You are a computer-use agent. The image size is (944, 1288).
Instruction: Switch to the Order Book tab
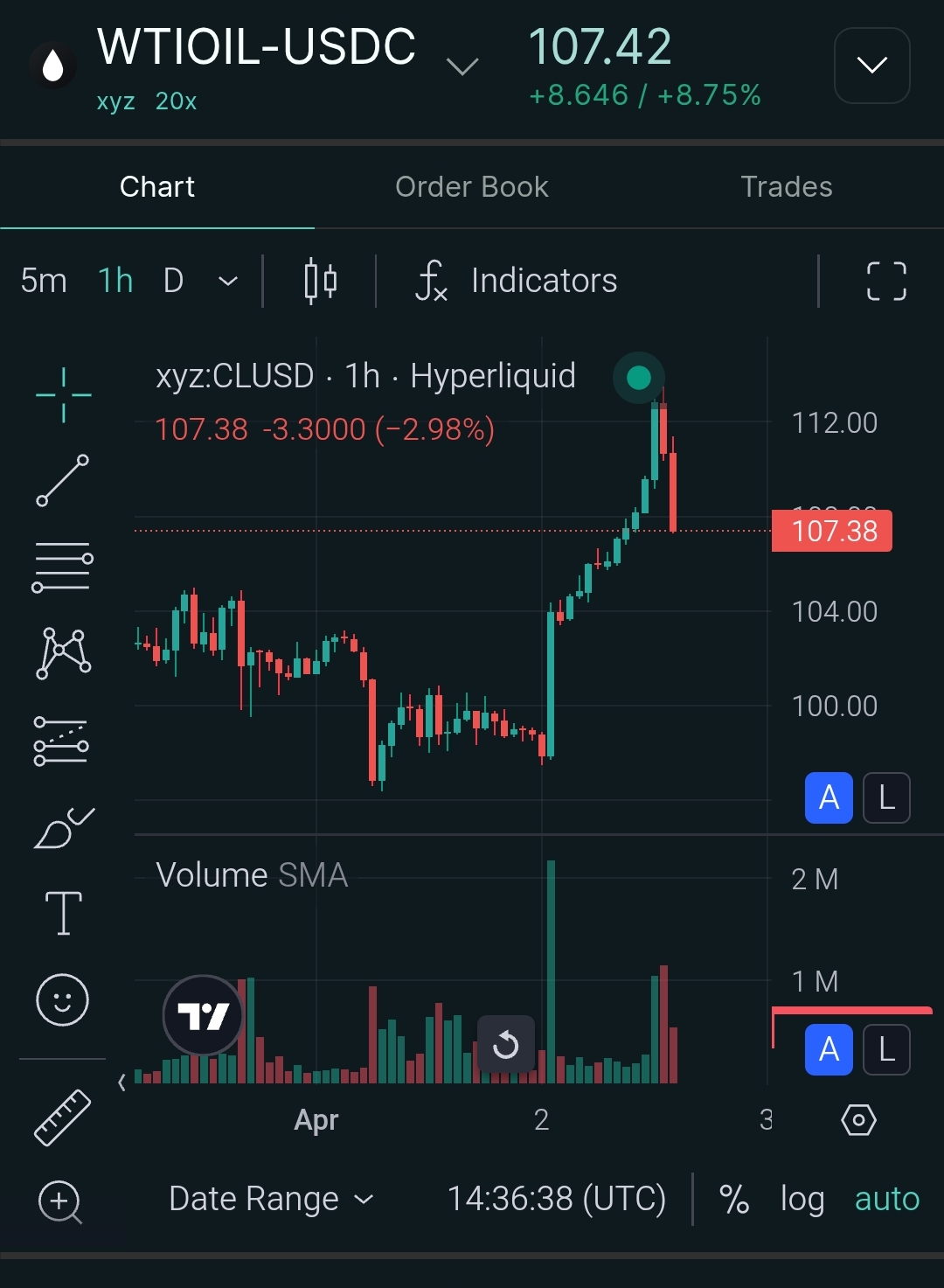click(x=471, y=187)
